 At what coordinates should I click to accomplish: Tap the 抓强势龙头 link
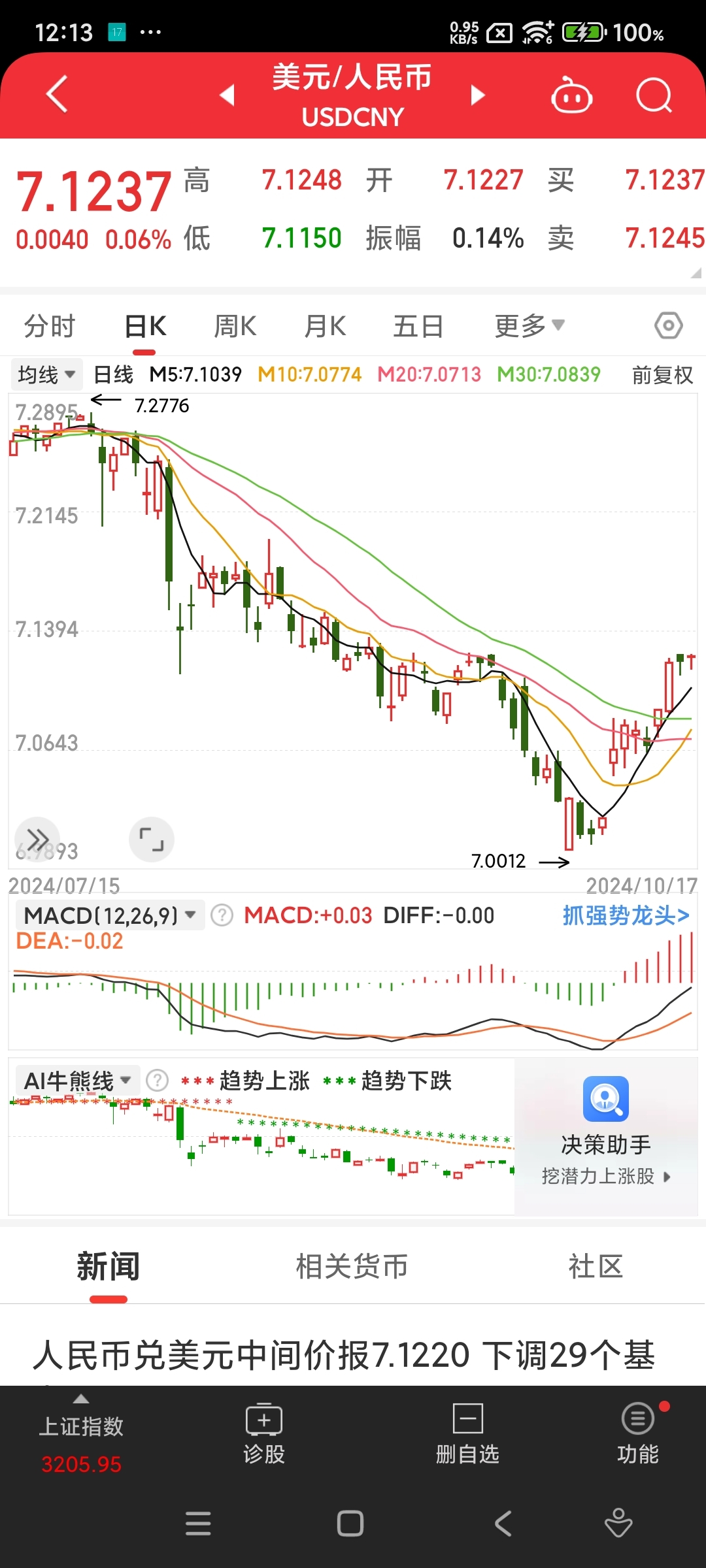click(x=626, y=915)
